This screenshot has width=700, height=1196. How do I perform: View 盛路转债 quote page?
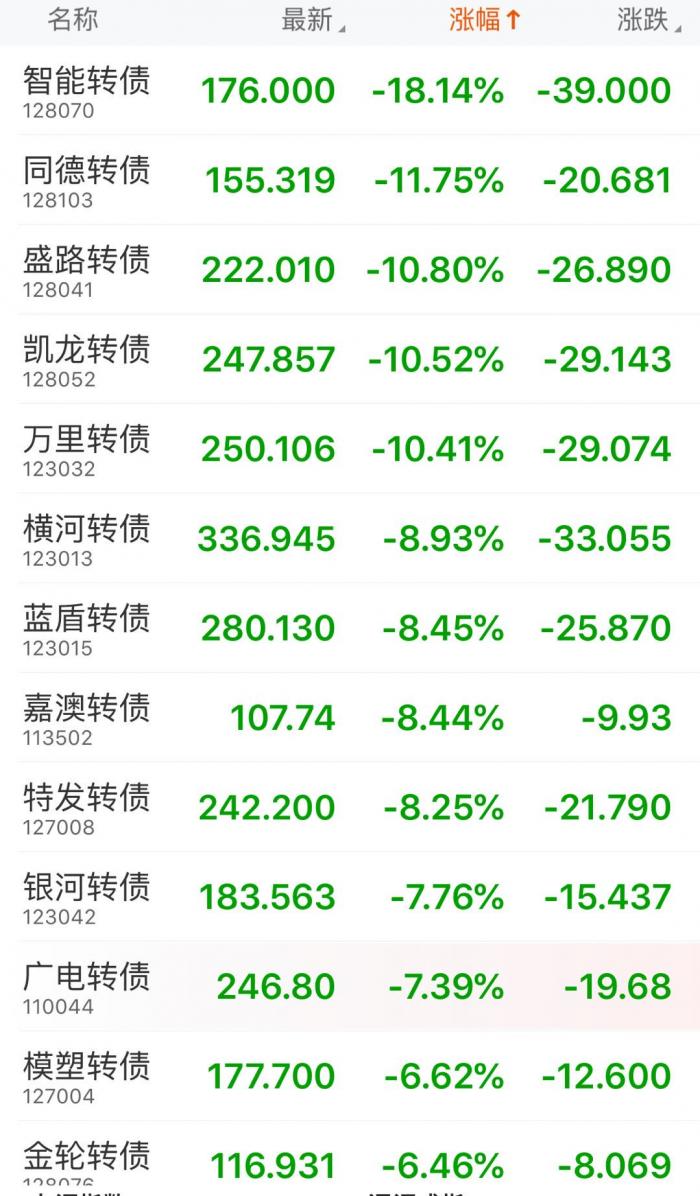(x=87, y=269)
